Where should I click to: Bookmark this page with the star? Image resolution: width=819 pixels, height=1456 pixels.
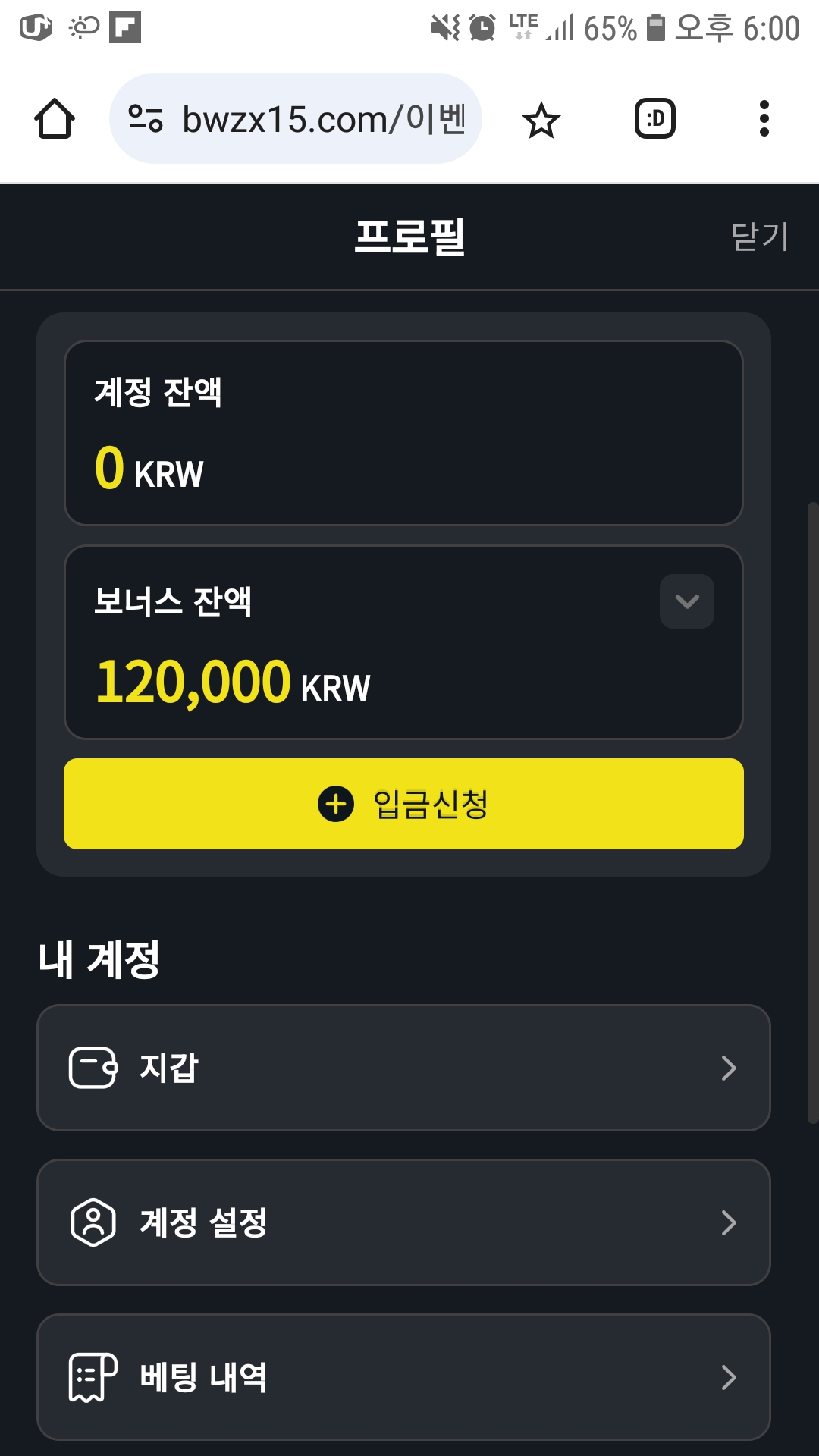(541, 120)
